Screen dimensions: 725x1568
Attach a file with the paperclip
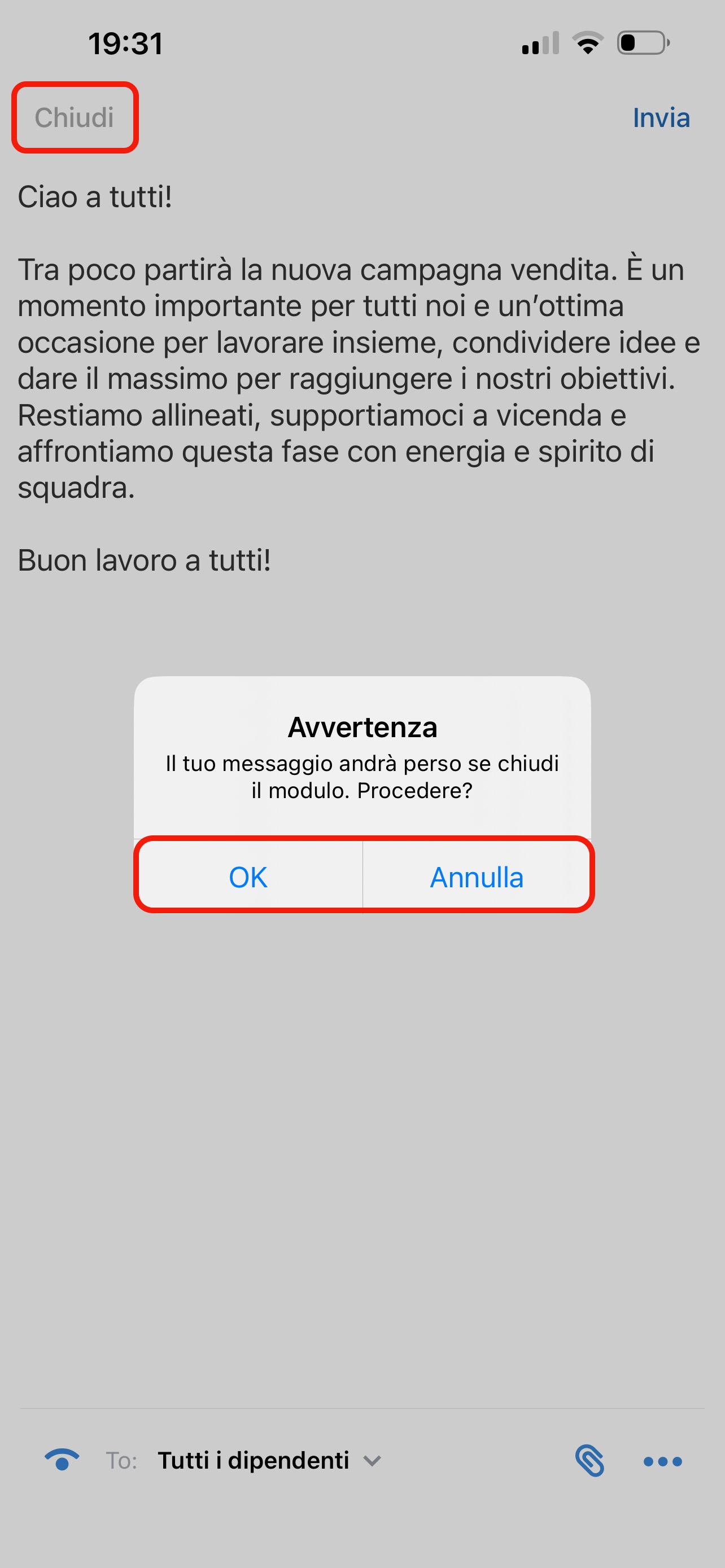[x=589, y=1460]
